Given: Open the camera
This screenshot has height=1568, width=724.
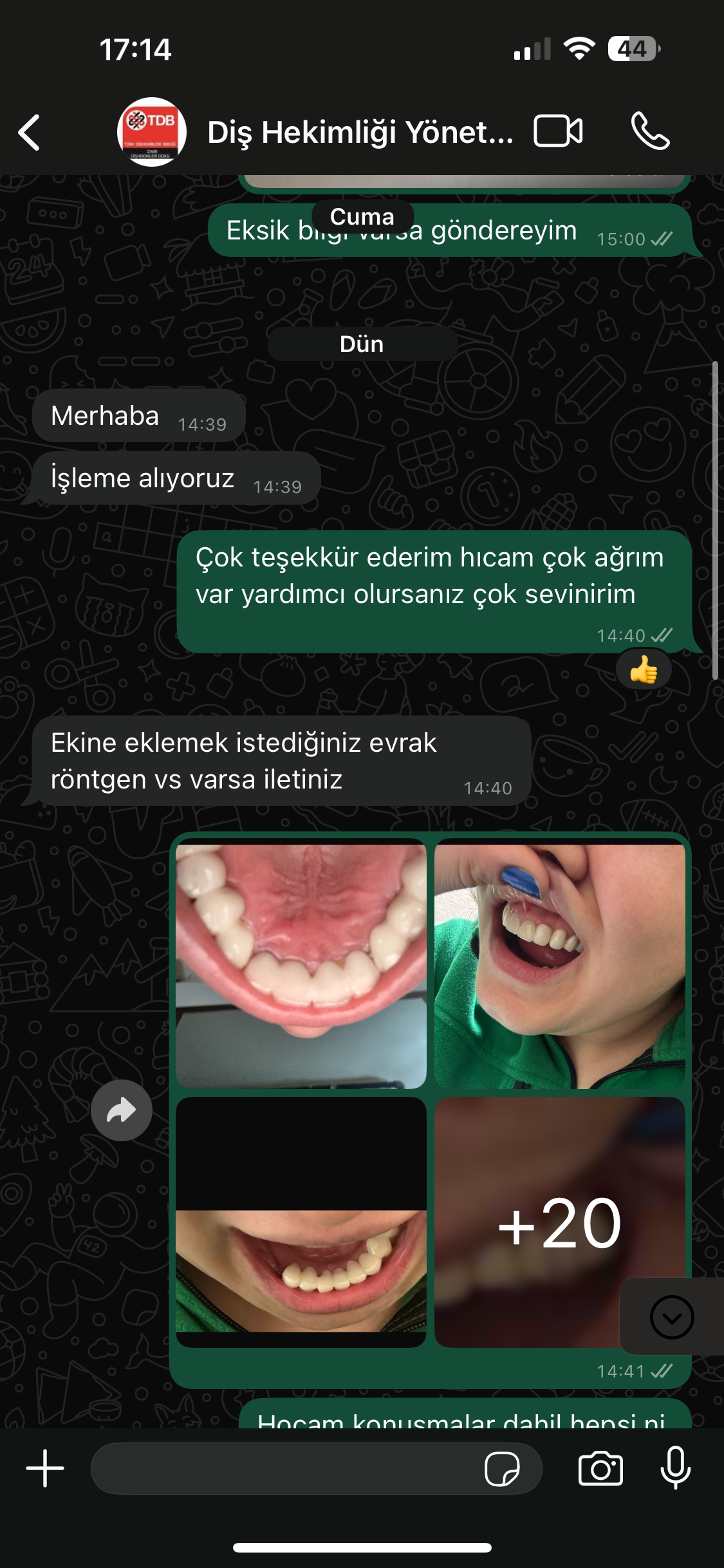Looking at the screenshot, I should (x=600, y=1468).
